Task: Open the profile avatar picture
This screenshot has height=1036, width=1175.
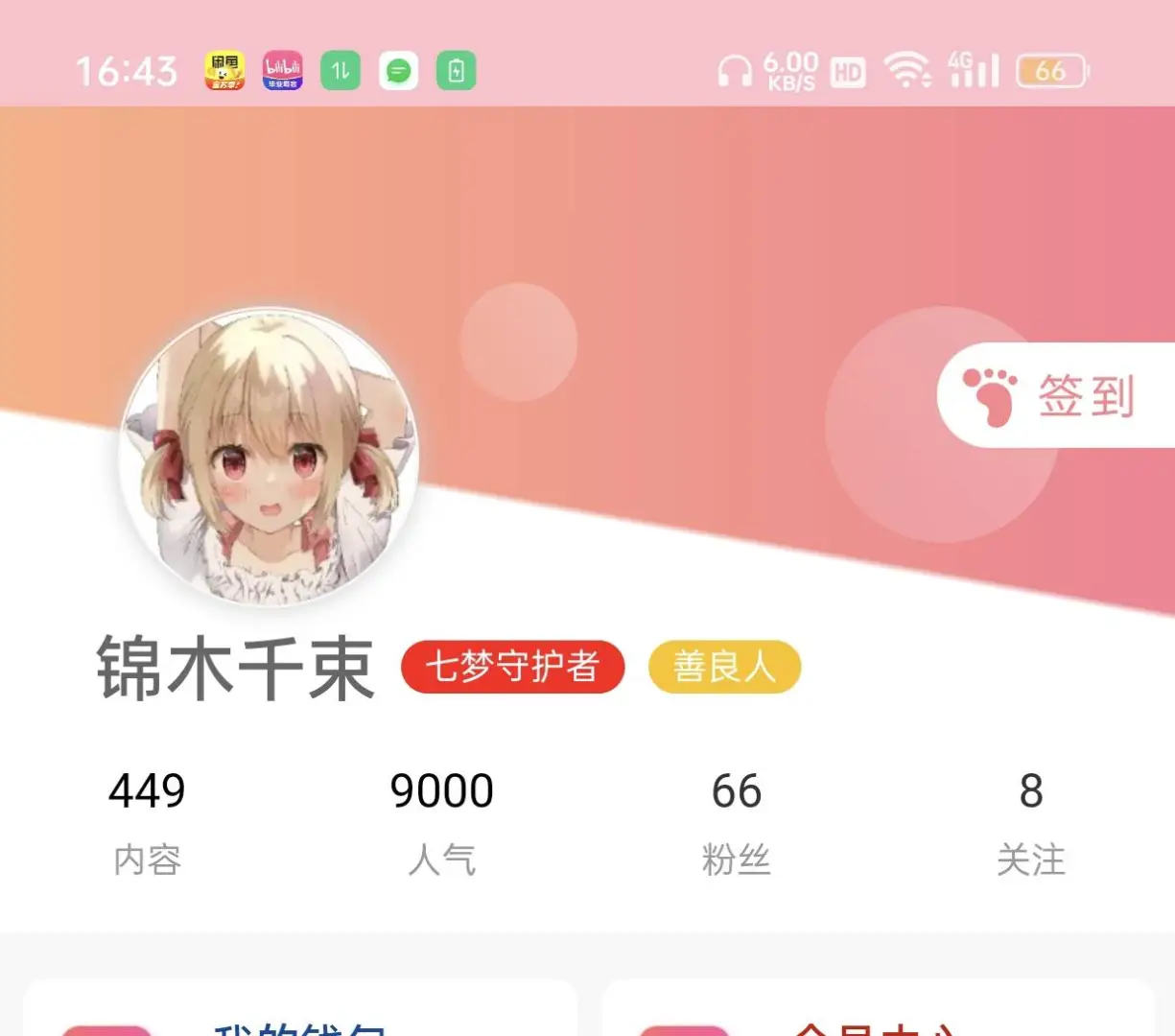Action: pos(270,457)
